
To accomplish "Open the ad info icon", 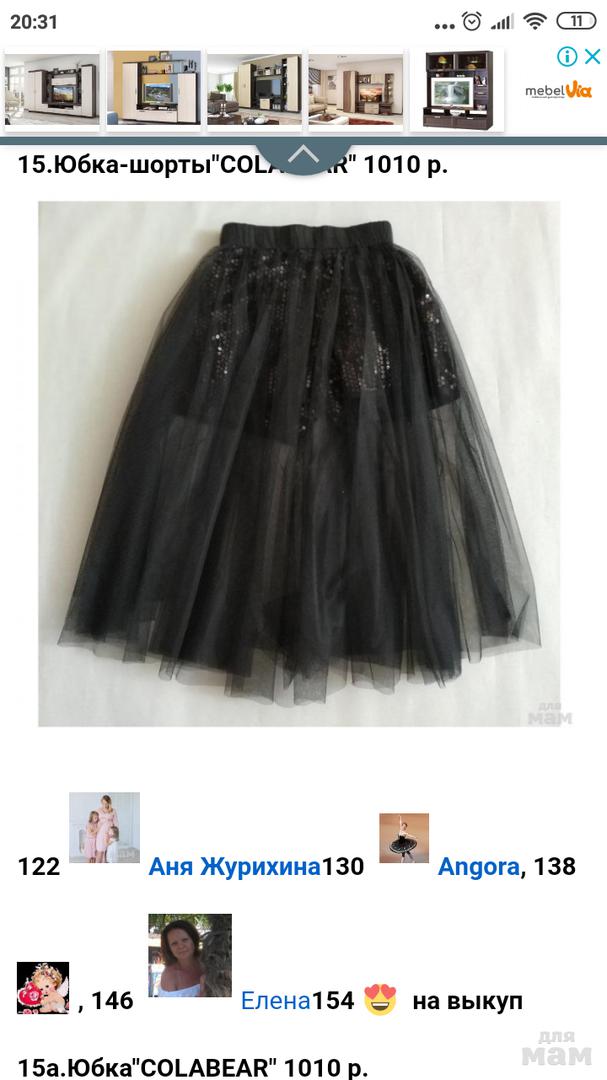I will click(x=567, y=56).
